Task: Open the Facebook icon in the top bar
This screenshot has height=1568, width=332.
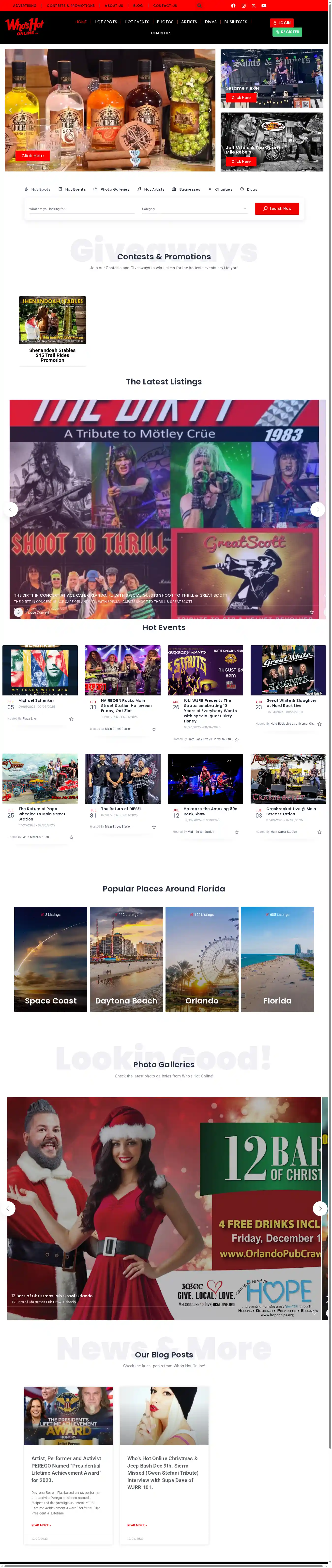Action: tap(233, 5)
